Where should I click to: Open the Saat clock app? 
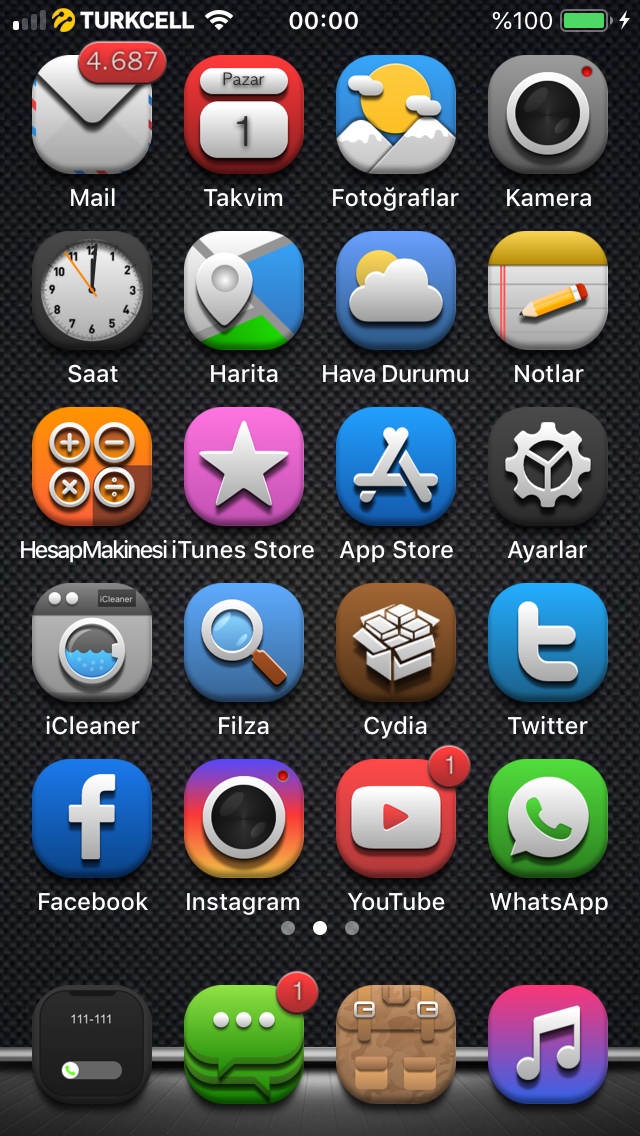(x=92, y=291)
